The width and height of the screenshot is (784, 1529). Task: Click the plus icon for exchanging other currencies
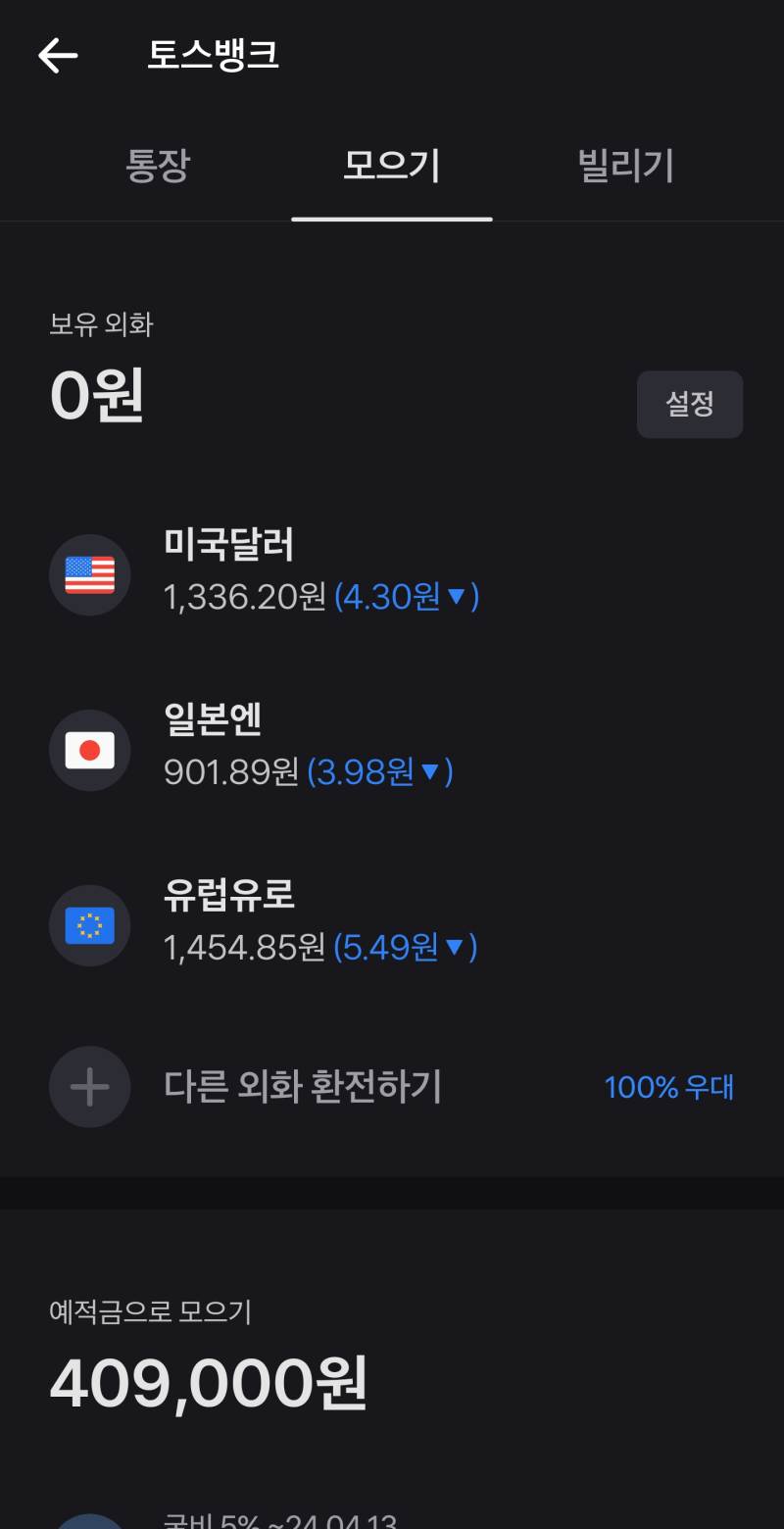click(x=89, y=1086)
